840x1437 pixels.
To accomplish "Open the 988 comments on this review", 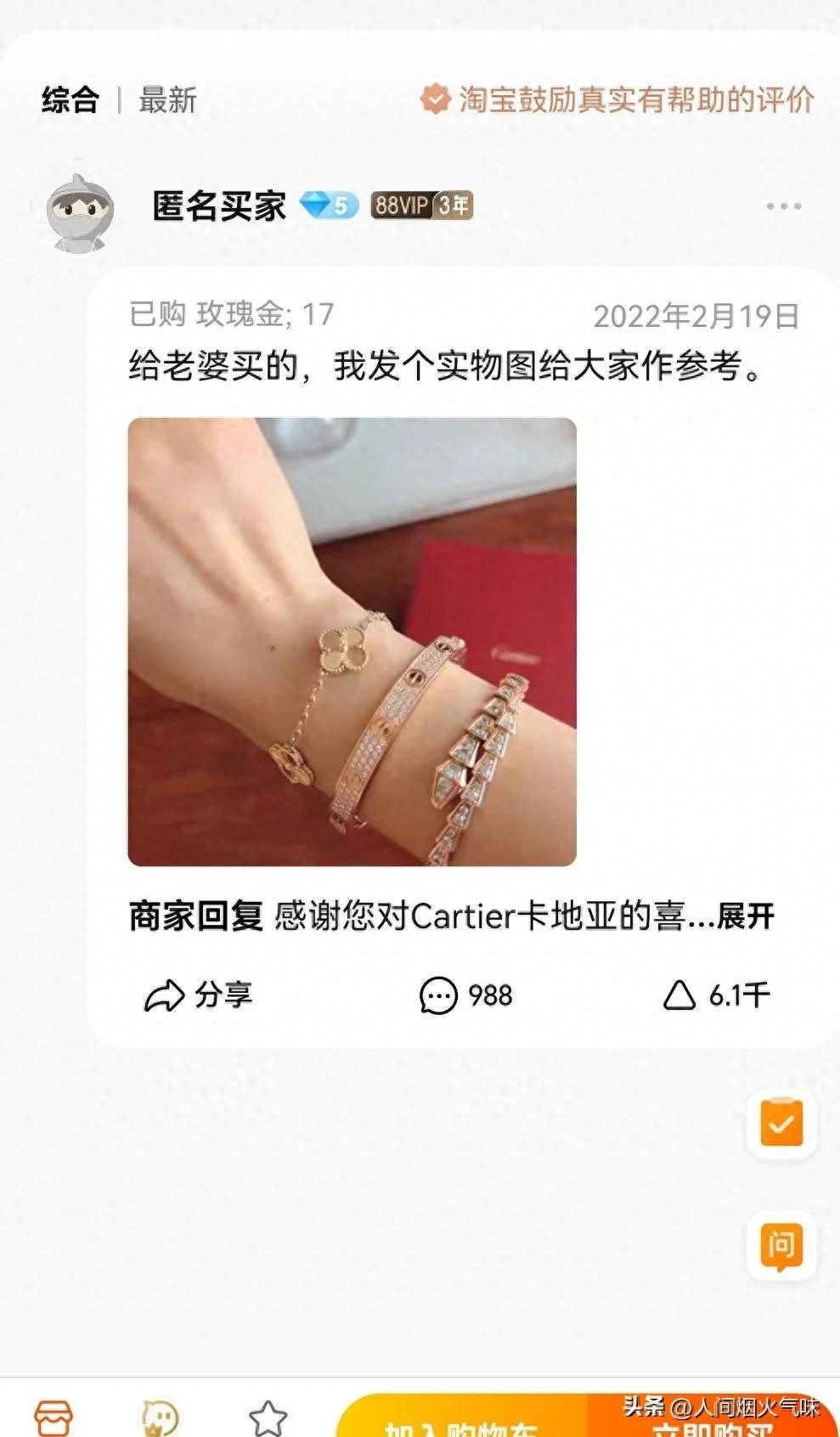I will coord(465,995).
